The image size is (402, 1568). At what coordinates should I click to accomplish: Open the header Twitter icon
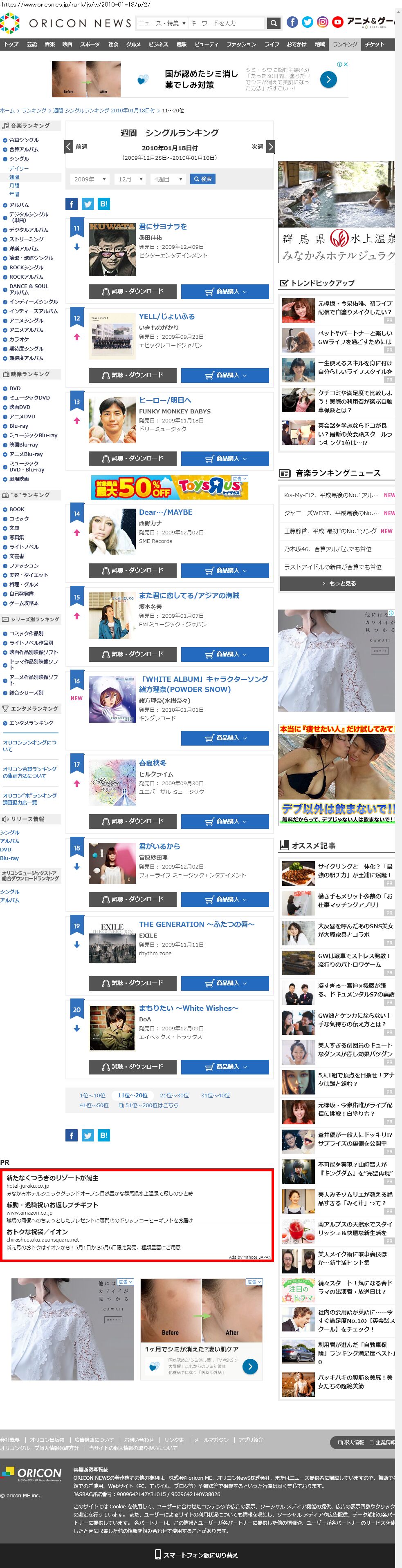(307, 22)
